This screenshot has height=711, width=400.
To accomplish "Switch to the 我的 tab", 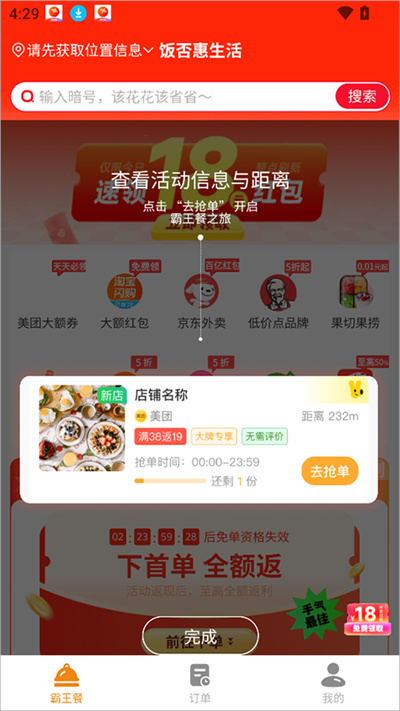I will pyautogui.click(x=333, y=683).
